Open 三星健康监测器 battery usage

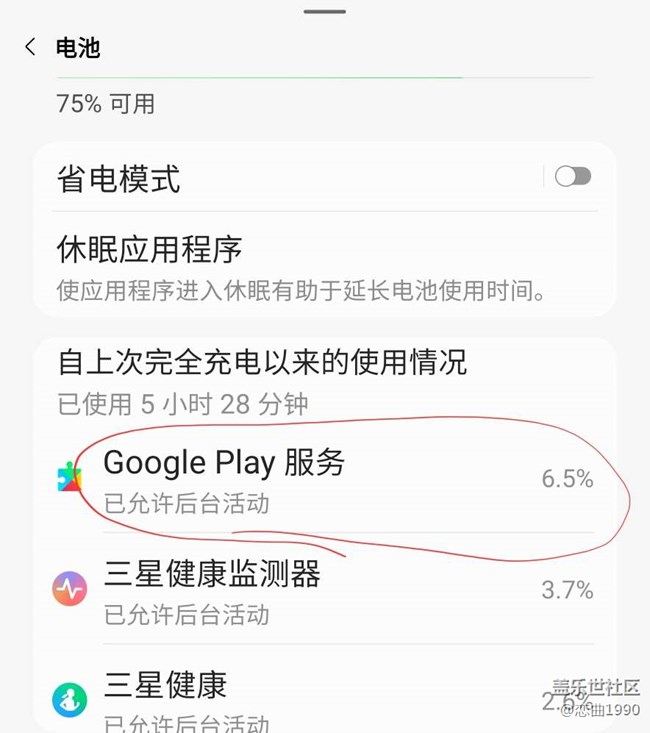tap(330, 590)
